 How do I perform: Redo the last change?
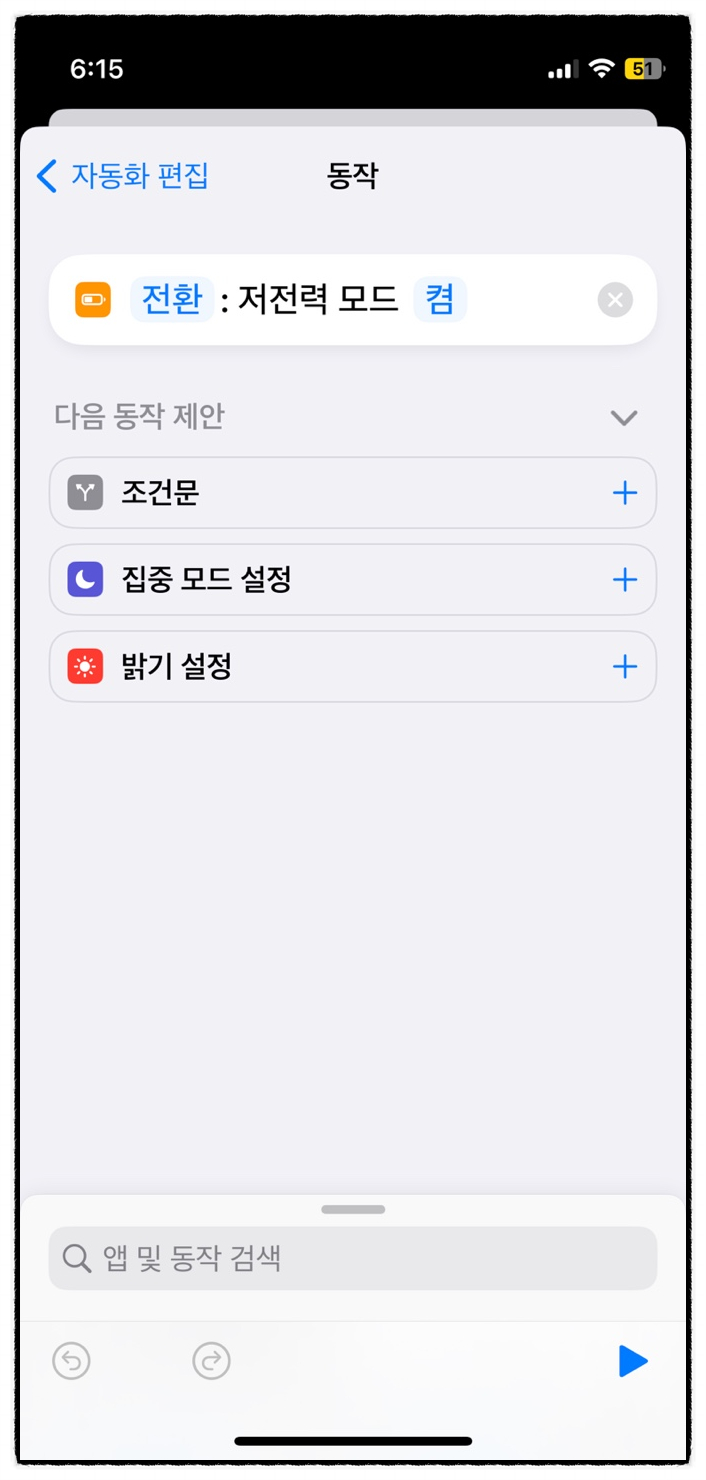point(211,1361)
